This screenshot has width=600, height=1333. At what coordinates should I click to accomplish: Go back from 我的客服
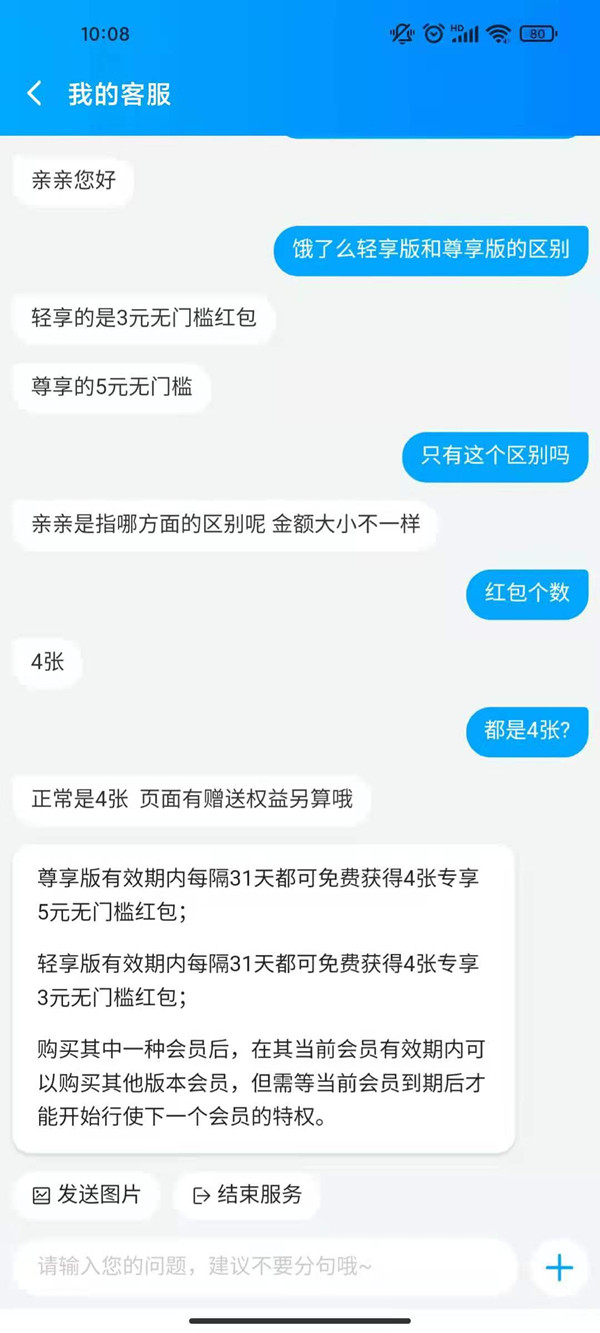[x=35, y=94]
